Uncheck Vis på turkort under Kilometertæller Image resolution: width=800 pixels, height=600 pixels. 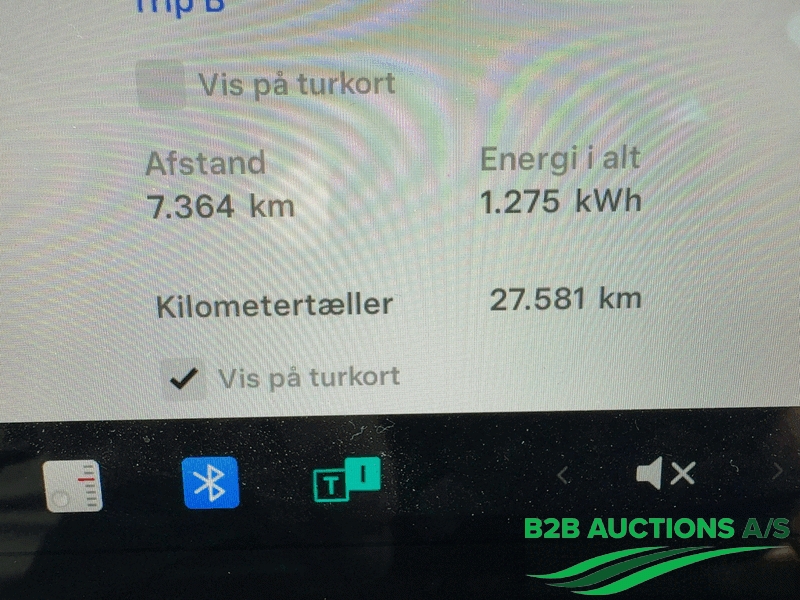point(183,379)
